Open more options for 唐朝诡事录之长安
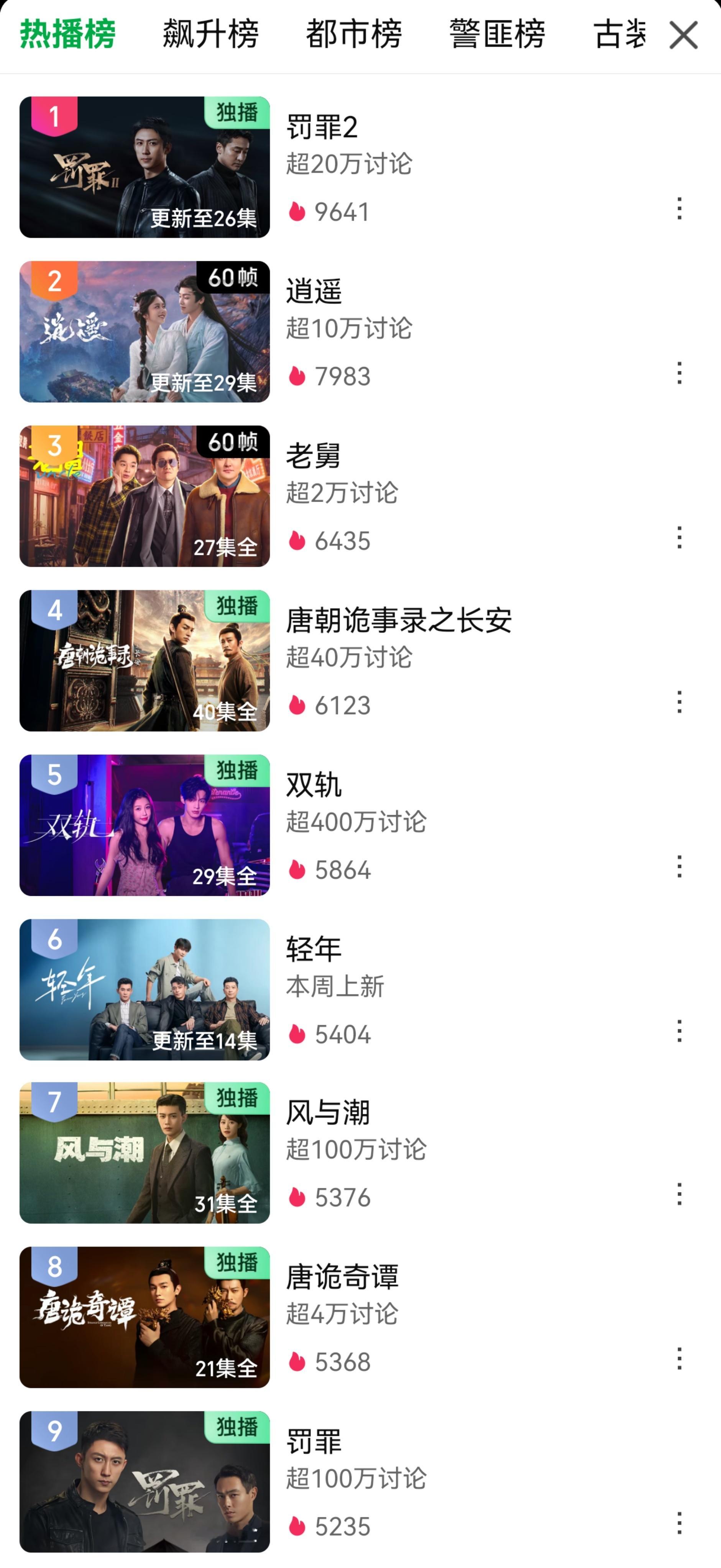This screenshot has width=721, height=1568. coord(679,702)
